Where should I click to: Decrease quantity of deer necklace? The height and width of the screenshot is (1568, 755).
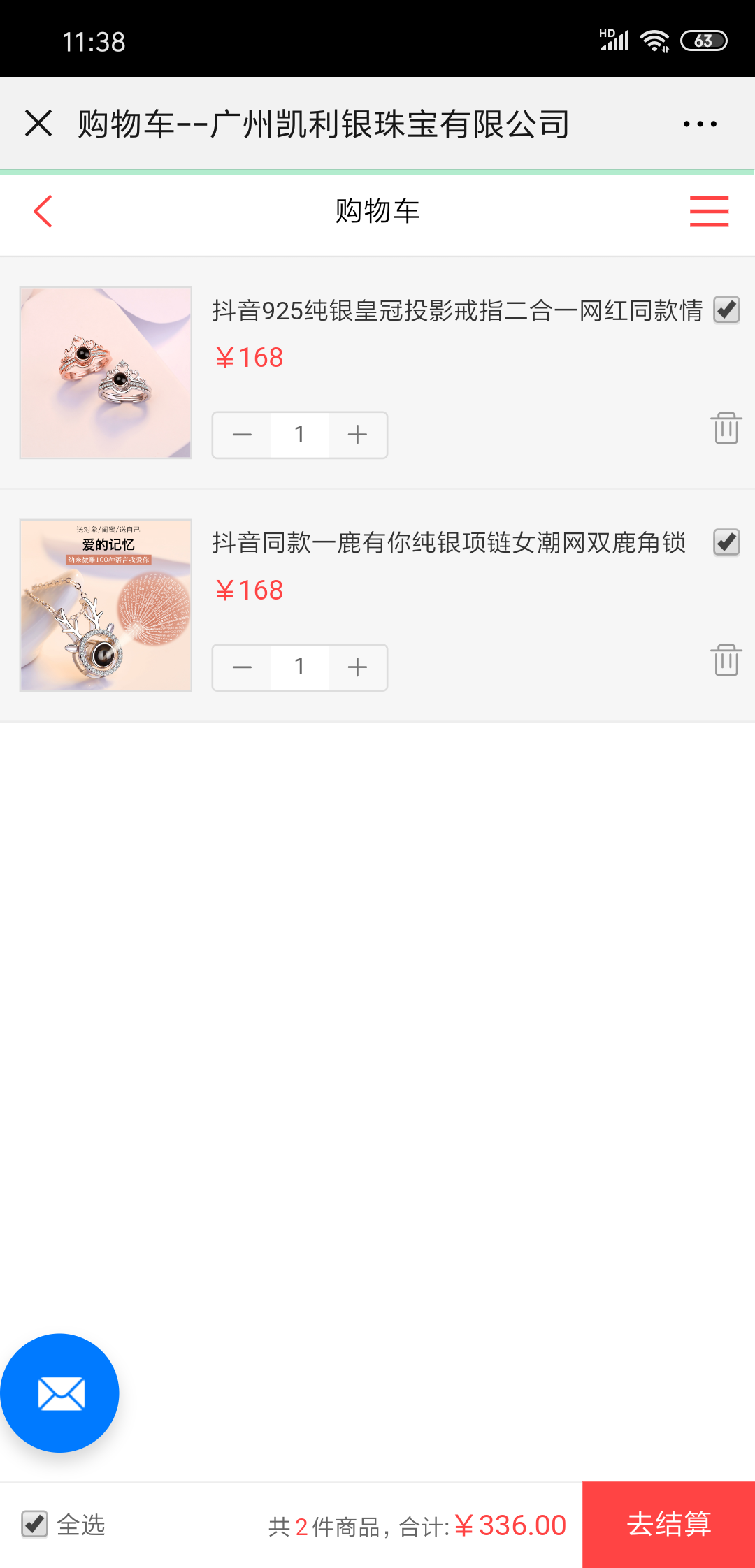click(x=242, y=667)
